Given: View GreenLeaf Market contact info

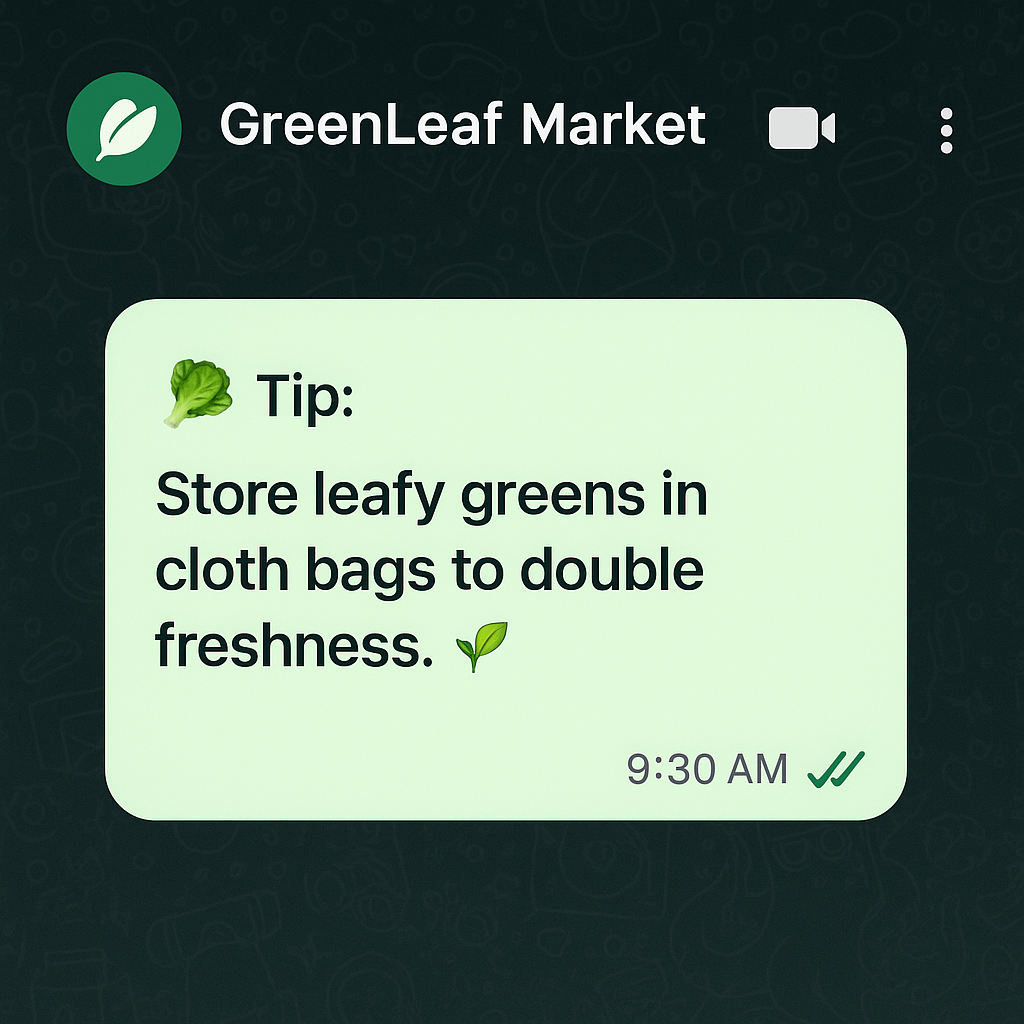Looking at the screenshot, I should [463, 127].
